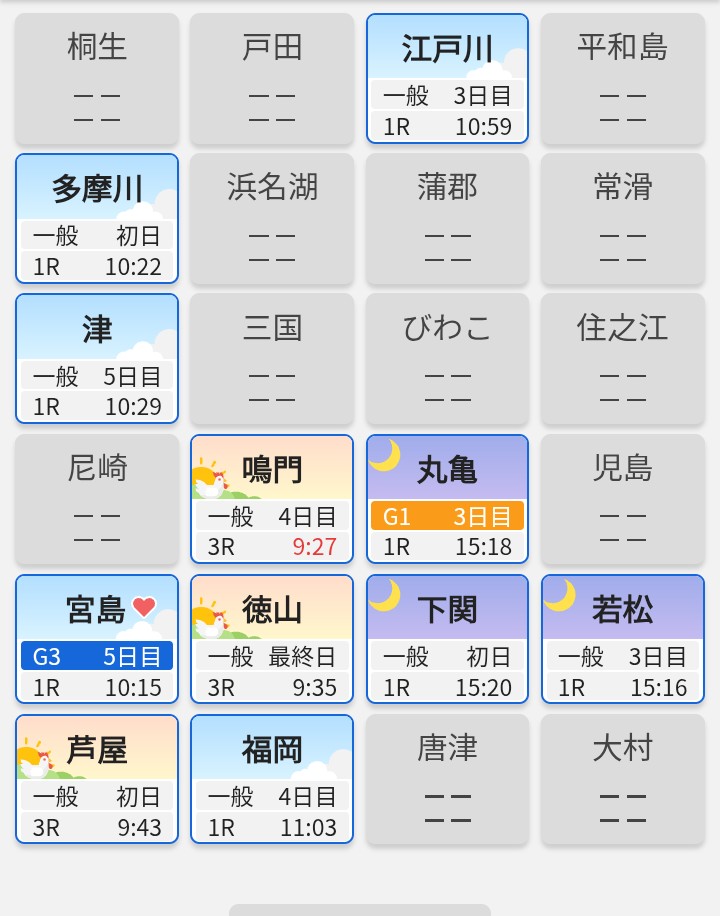The image size is (720, 916).
Task: Open the 江戸川 race card
Action: [x=447, y=79]
